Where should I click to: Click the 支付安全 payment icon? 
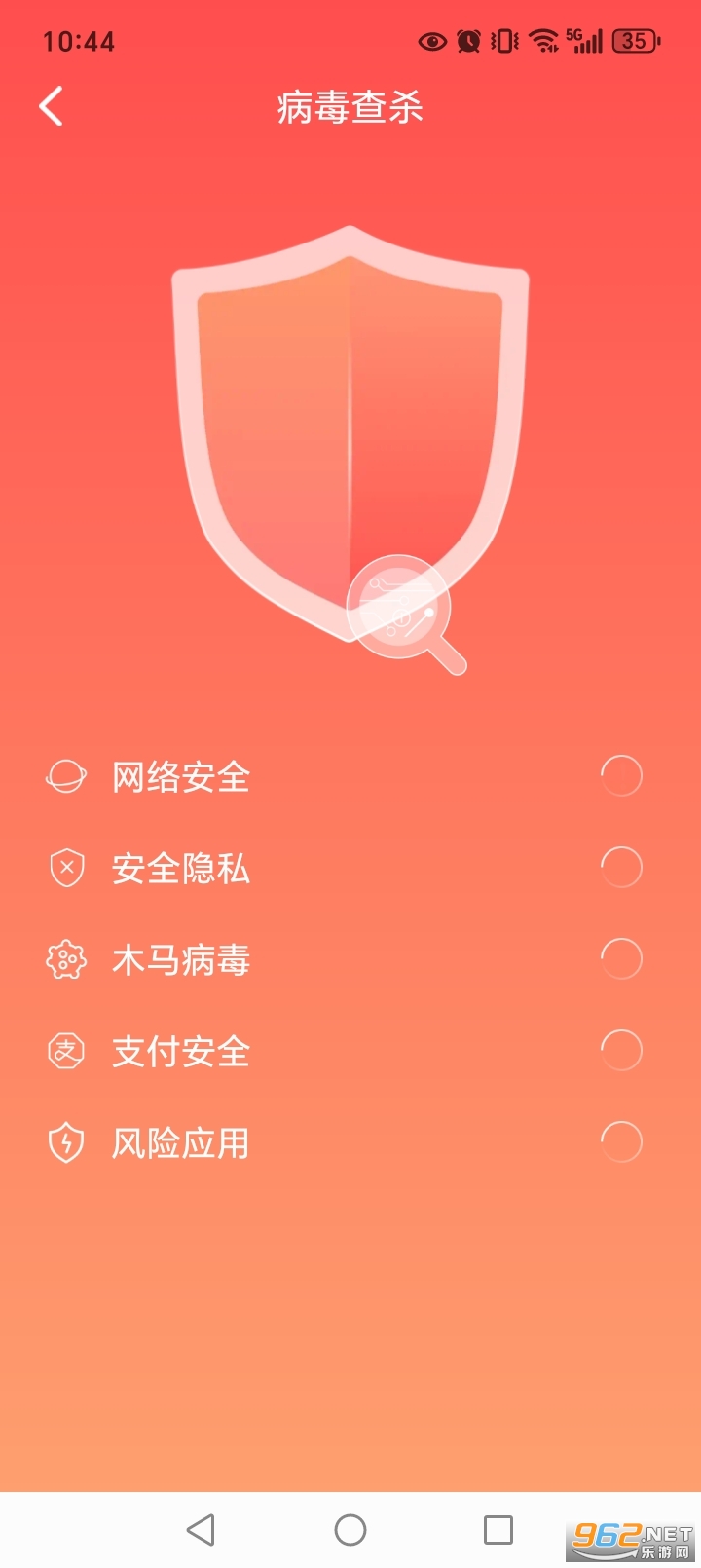point(65,1051)
